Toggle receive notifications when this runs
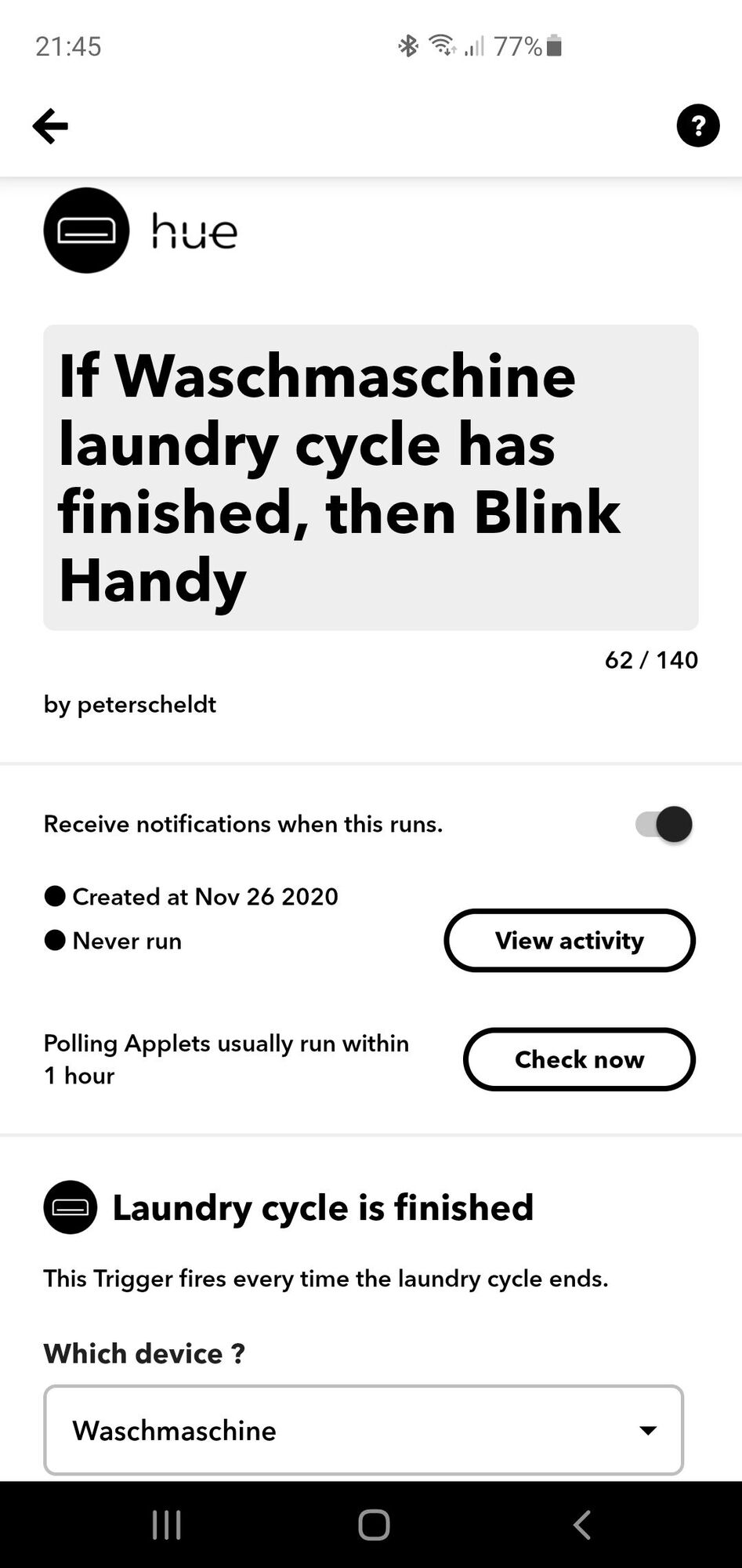The height and width of the screenshot is (1568, 742). [x=664, y=824]
